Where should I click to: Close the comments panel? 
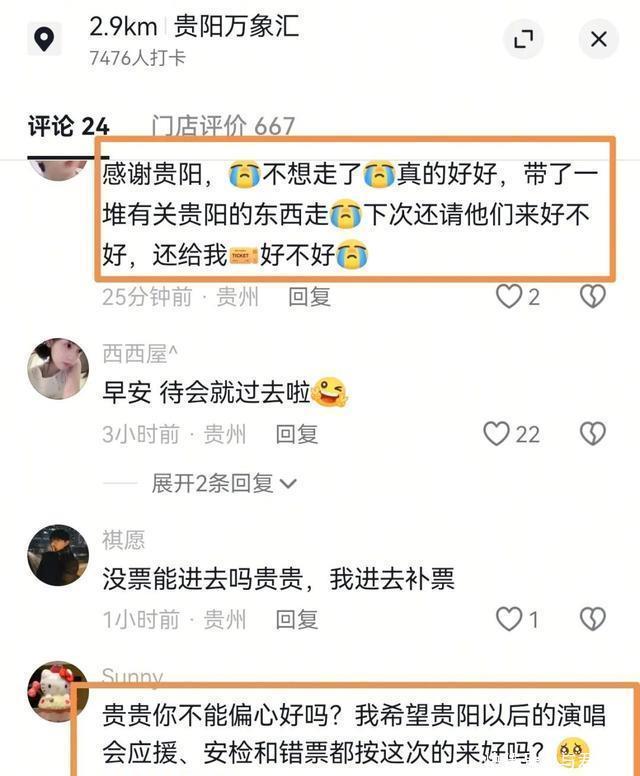pyautogui.click(x=598, y=39)
